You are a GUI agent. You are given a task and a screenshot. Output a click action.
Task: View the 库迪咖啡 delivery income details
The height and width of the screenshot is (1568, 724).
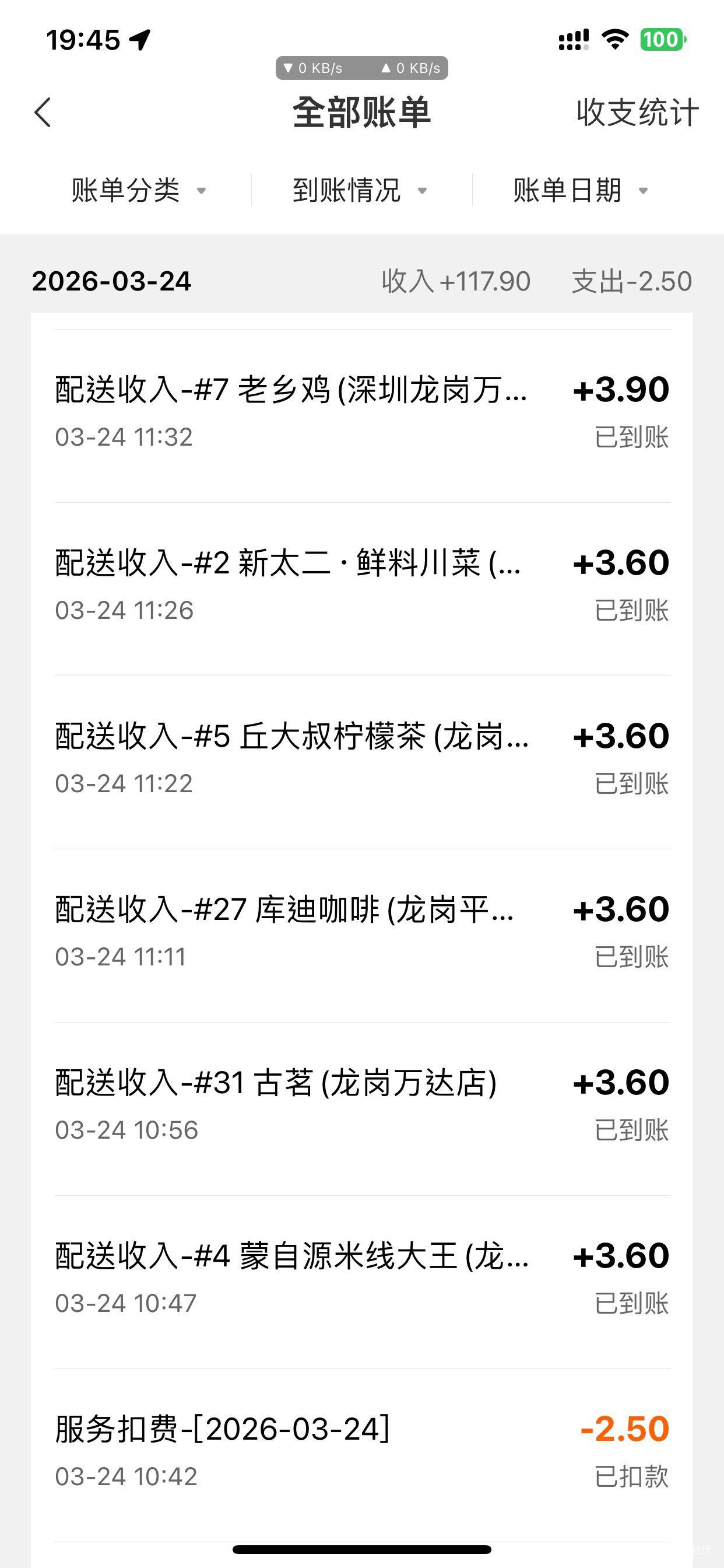pos(361,933)
